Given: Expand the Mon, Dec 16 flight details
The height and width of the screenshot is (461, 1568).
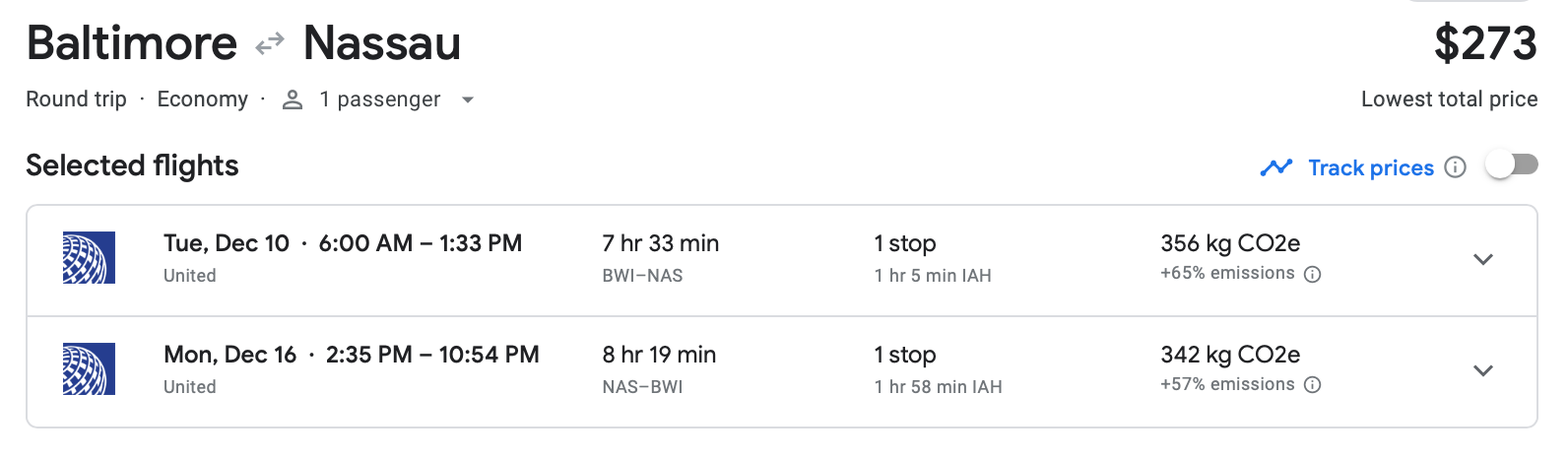Looking at the screenshot, I should [1482, 370].
